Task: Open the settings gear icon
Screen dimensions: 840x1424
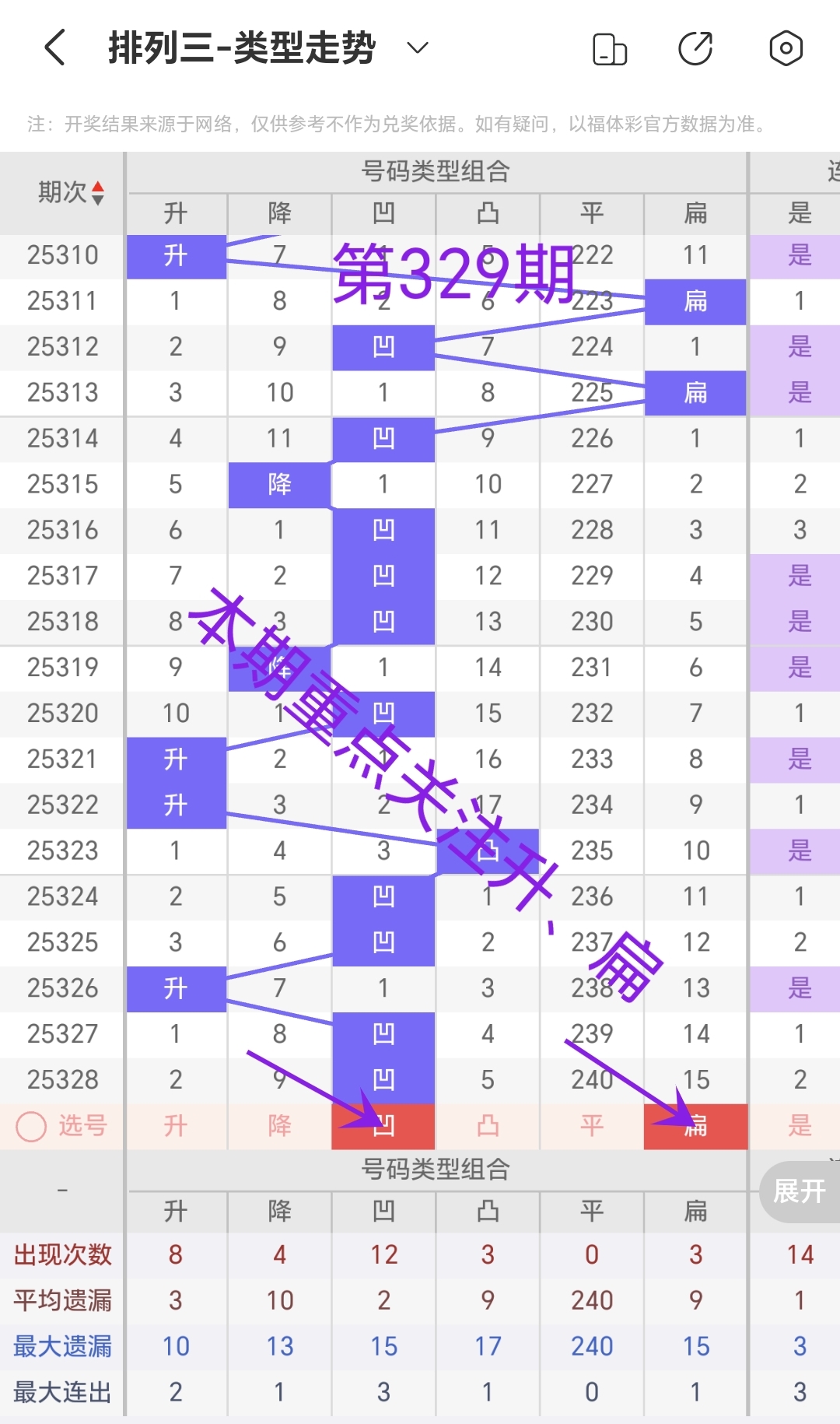Action: coord(786,47)
